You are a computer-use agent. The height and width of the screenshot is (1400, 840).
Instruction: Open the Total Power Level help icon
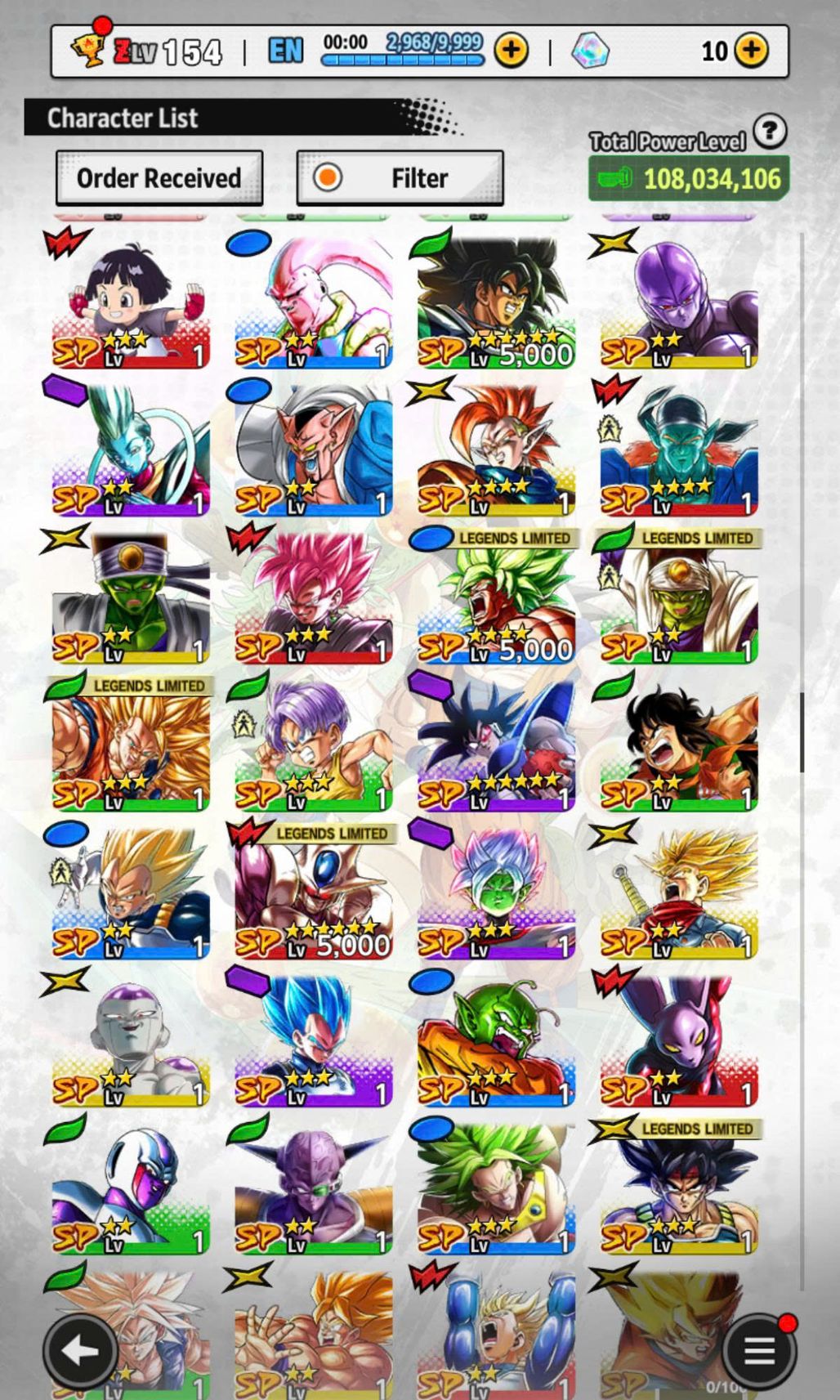click(x=770, y=131)
